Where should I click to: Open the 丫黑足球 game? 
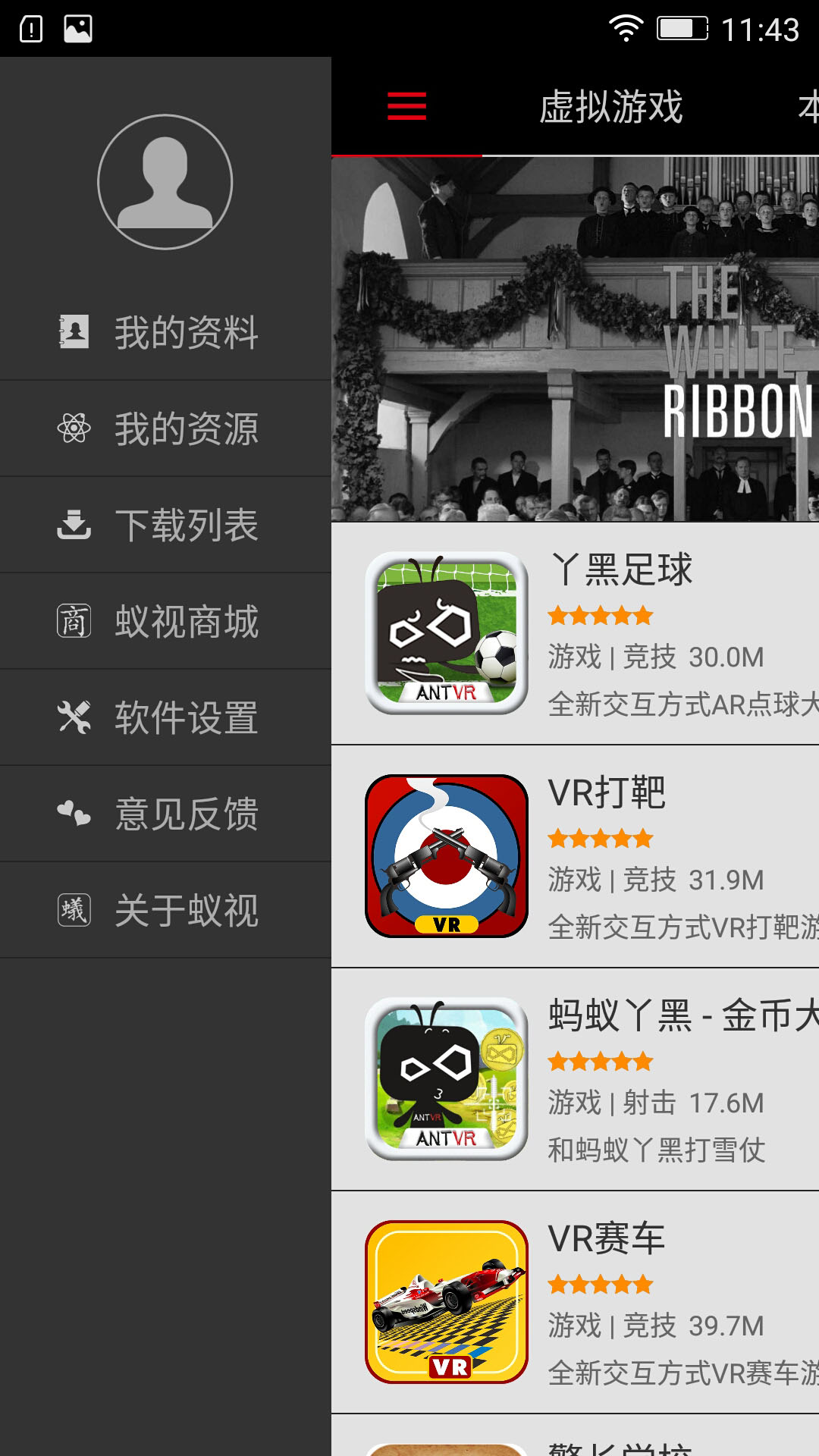click(x=575, y=633)
